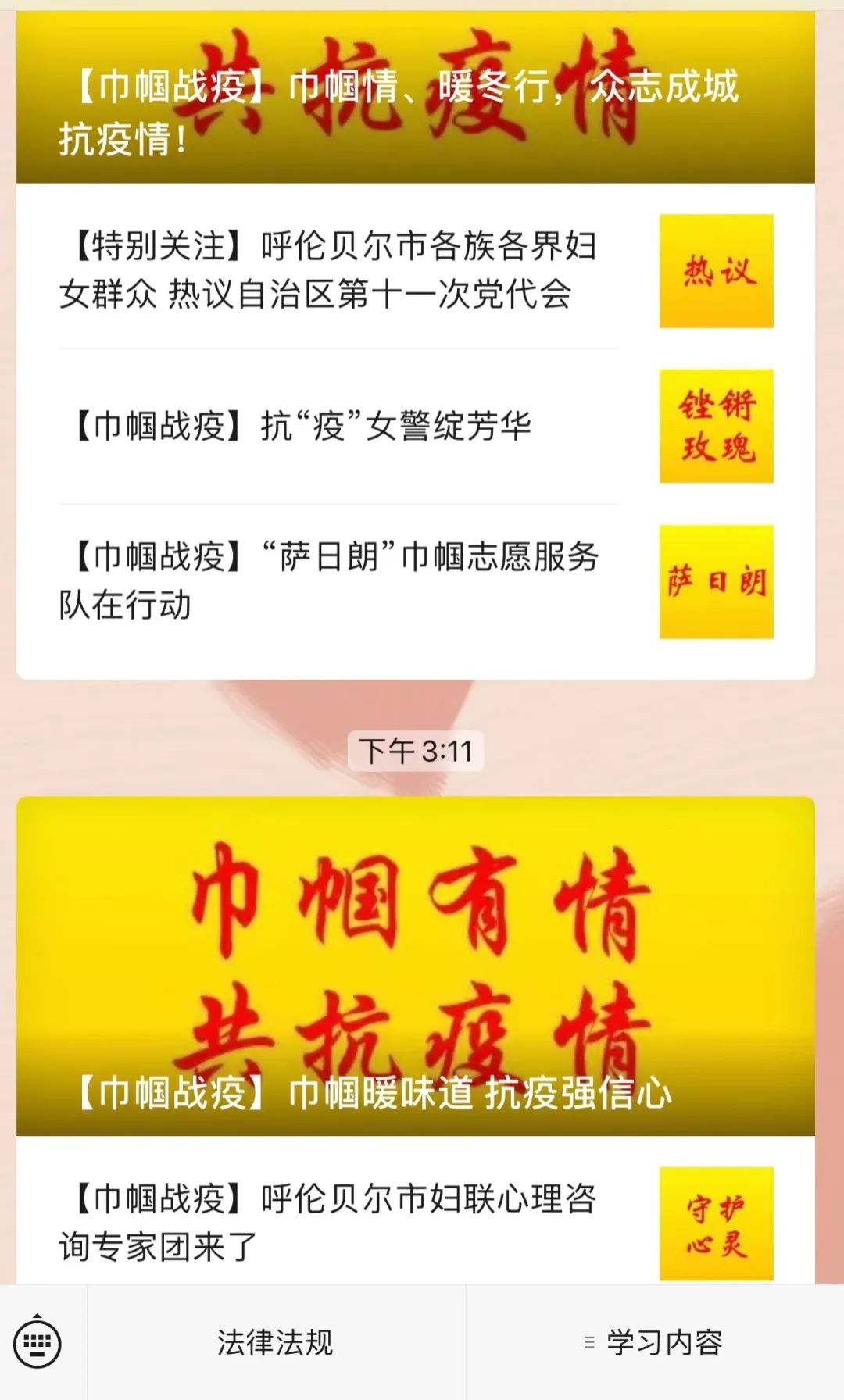Expand the 学习内容 menu
This screenshot has width=844, height=1400.
point(655,1343)
